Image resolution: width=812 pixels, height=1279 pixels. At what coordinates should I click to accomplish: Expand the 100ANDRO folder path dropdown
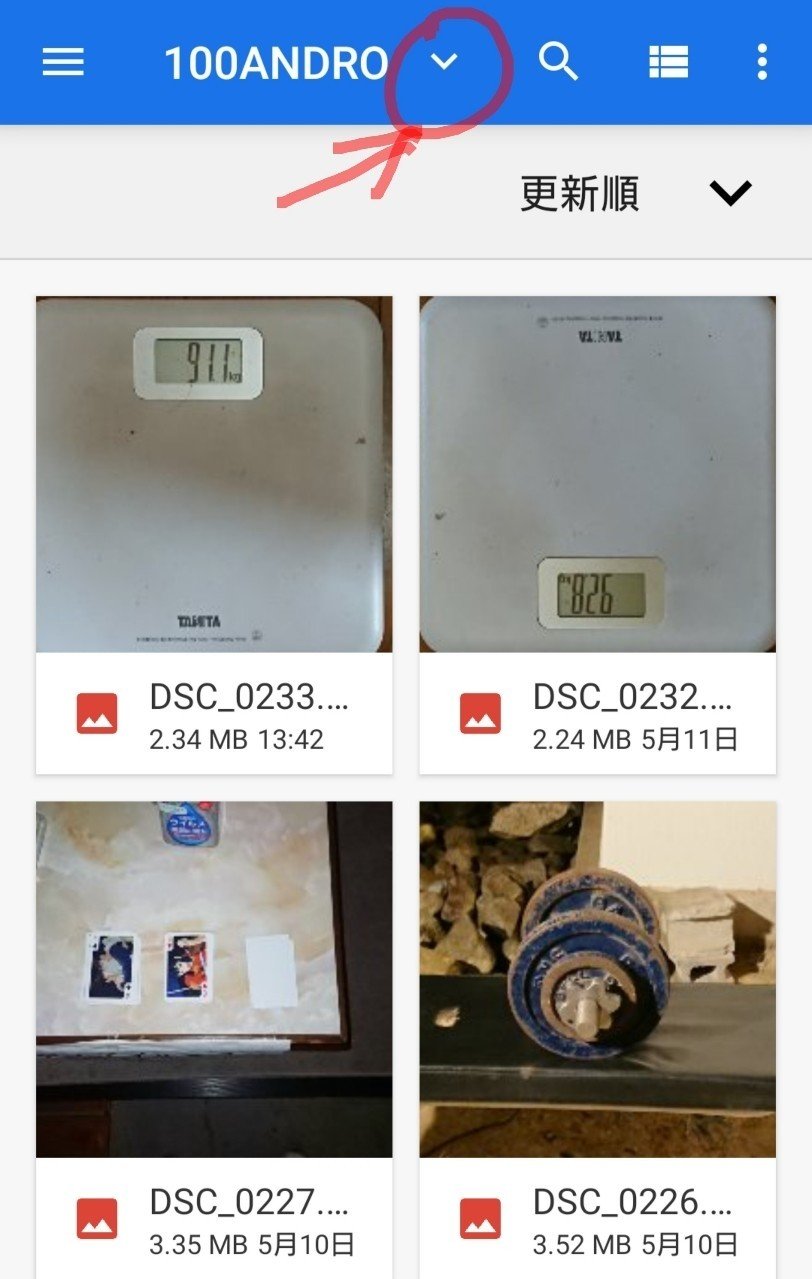pyautogui.click(x=443, y=63)
